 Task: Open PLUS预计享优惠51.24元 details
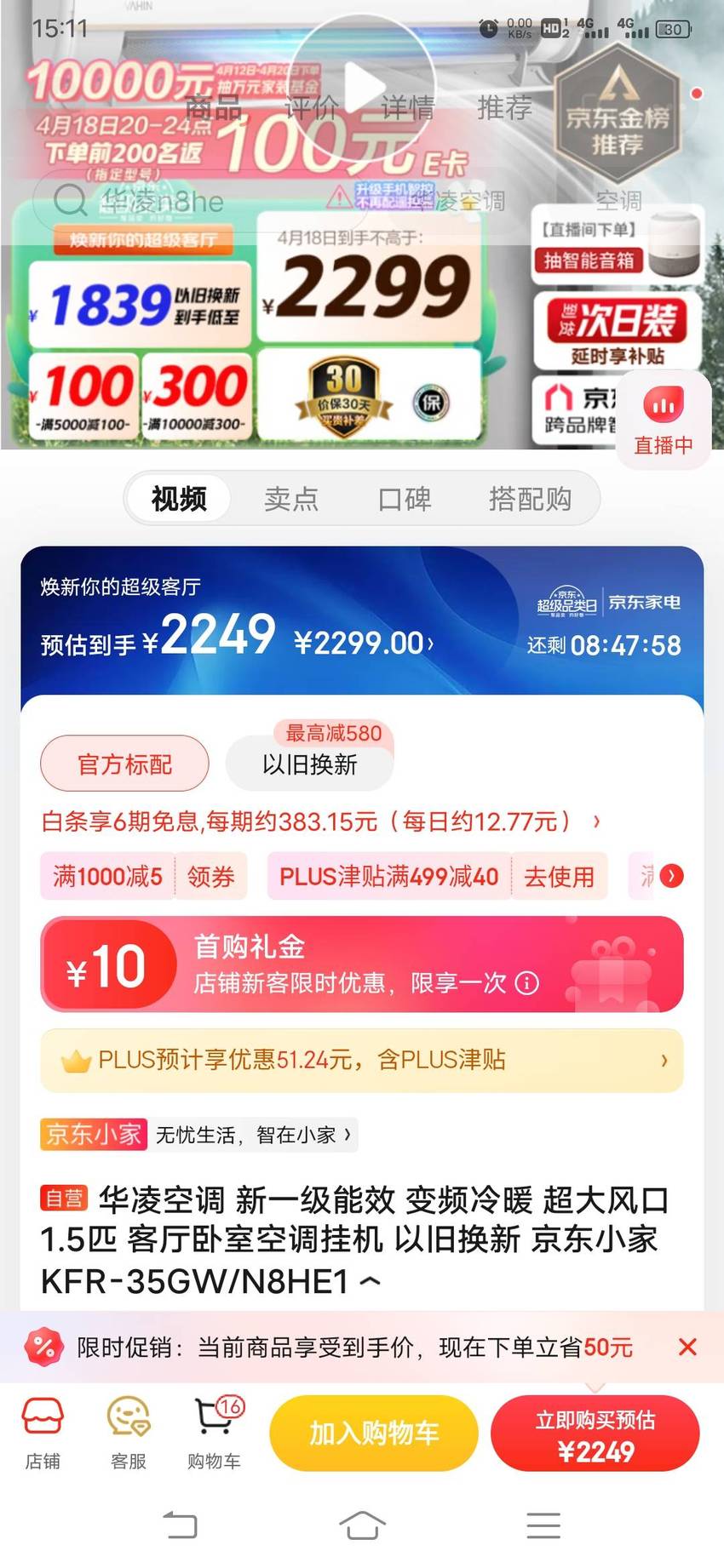[x=362, y=1060]
